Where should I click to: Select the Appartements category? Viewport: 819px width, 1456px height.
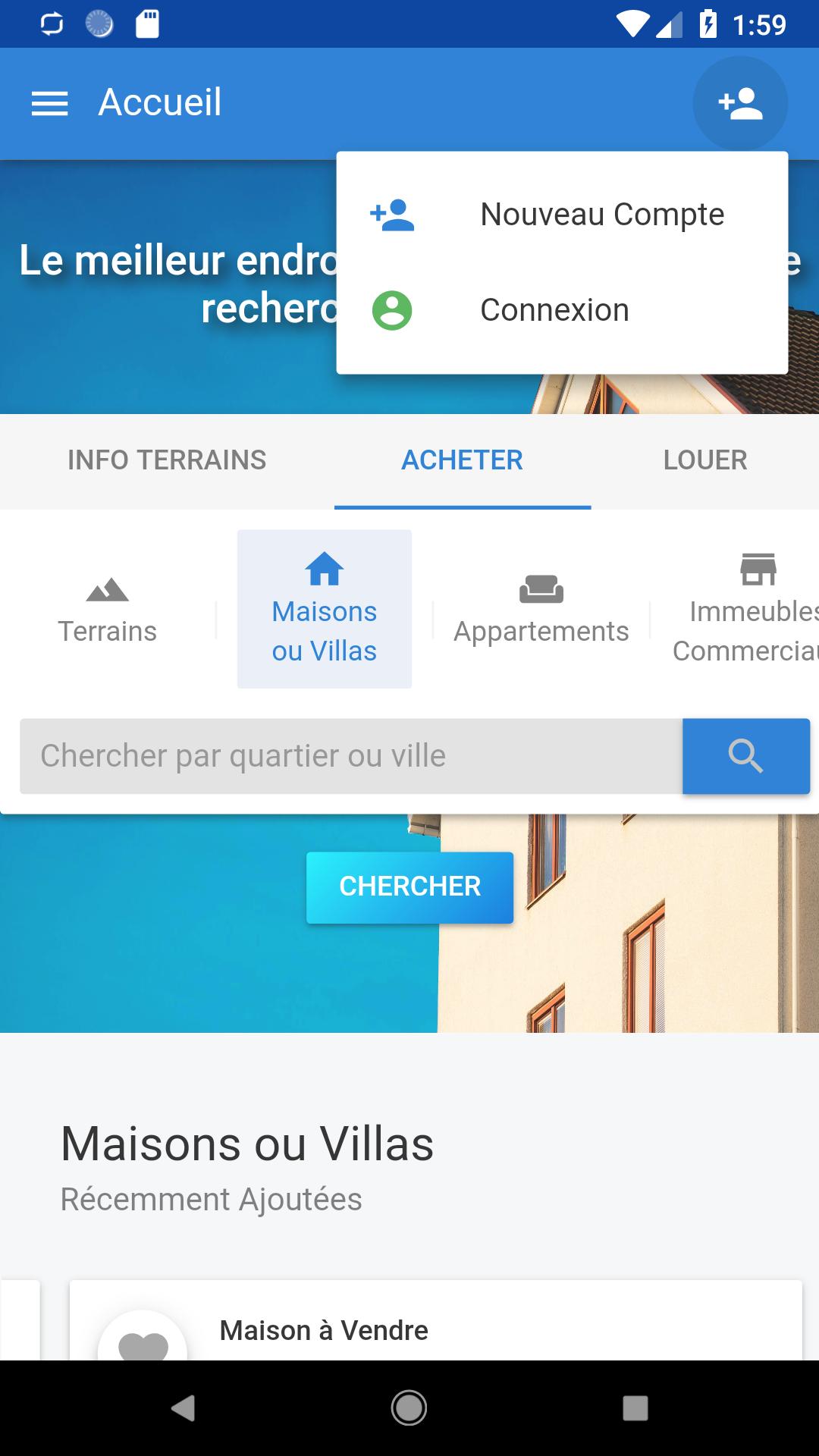tap(541, 610)
